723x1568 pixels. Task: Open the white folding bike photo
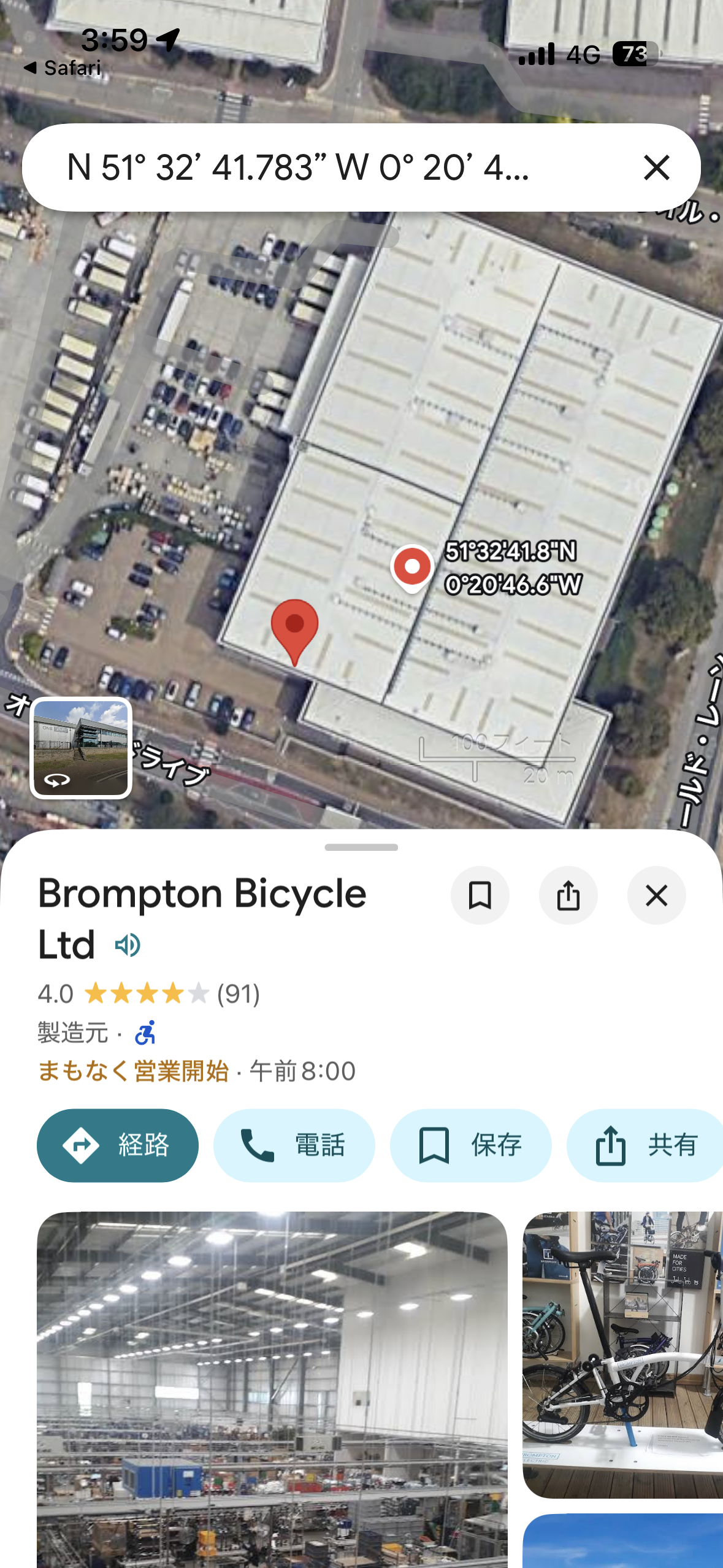click(x=622, y=1355)
